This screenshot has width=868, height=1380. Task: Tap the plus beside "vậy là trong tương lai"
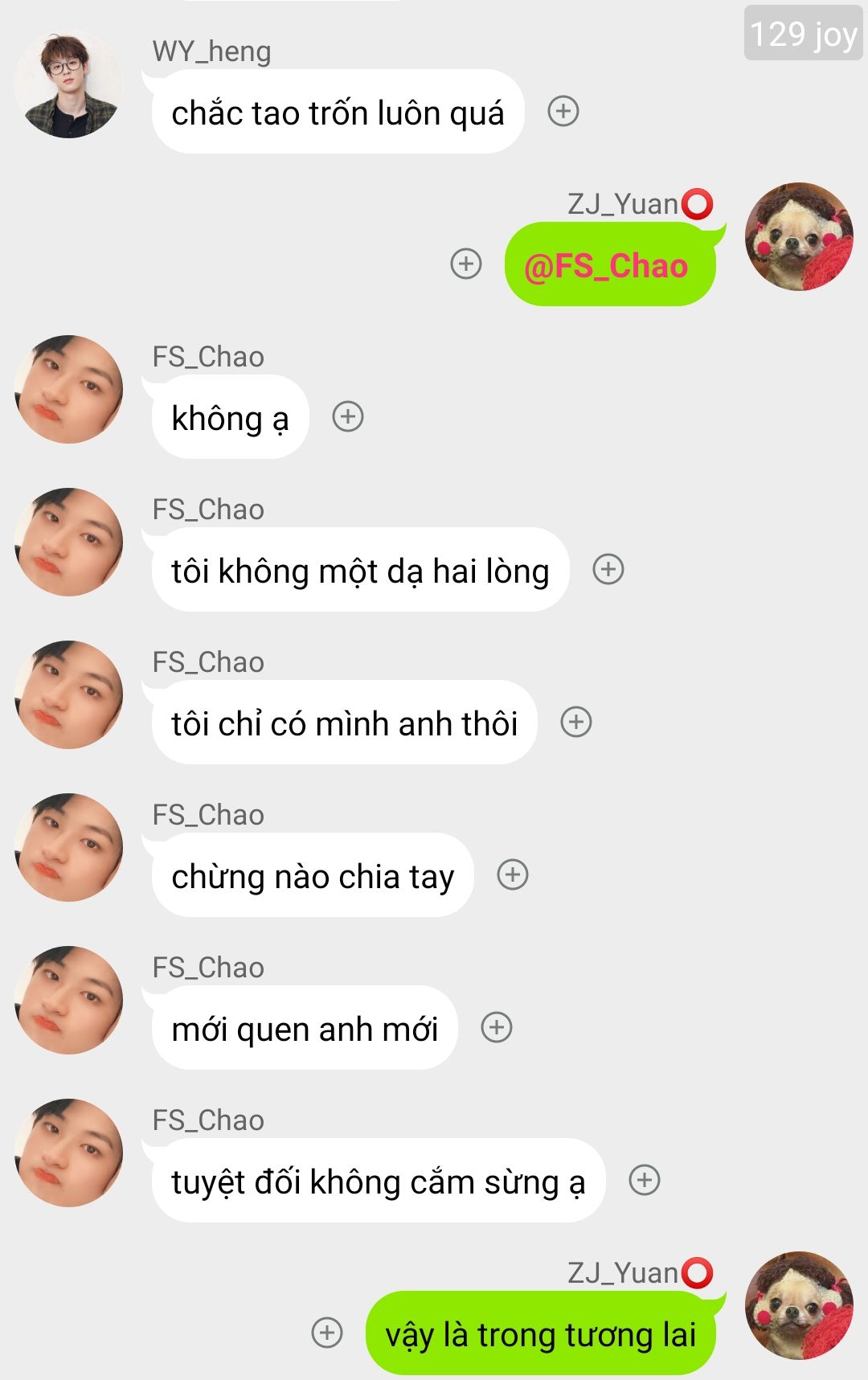pos(327,1332)
